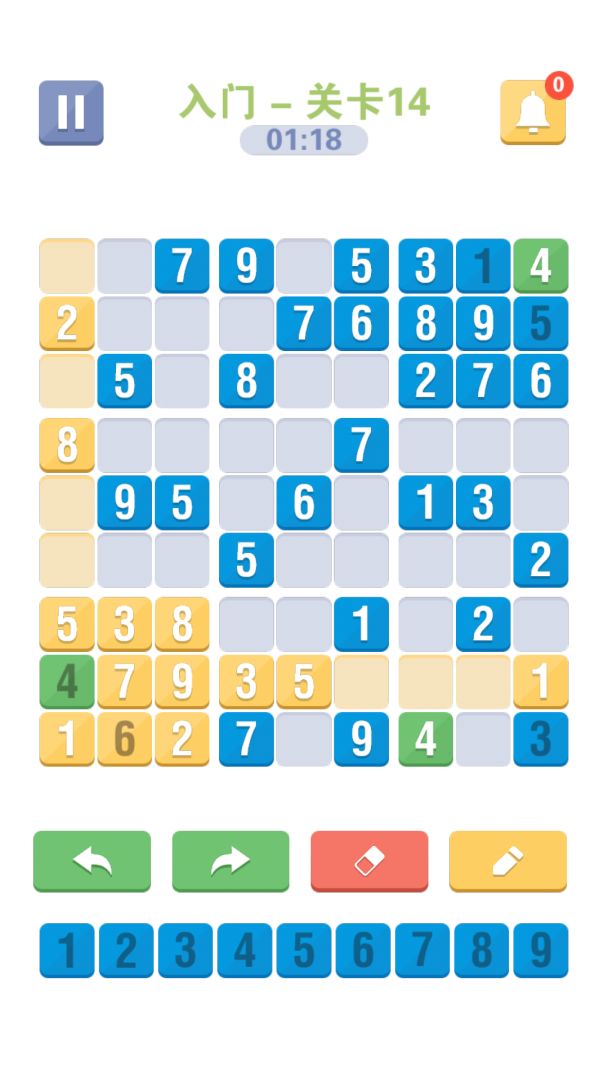This screenshot has width=608, height=1080.
Task: Undo the last move
Action: [x=92, y=860]
